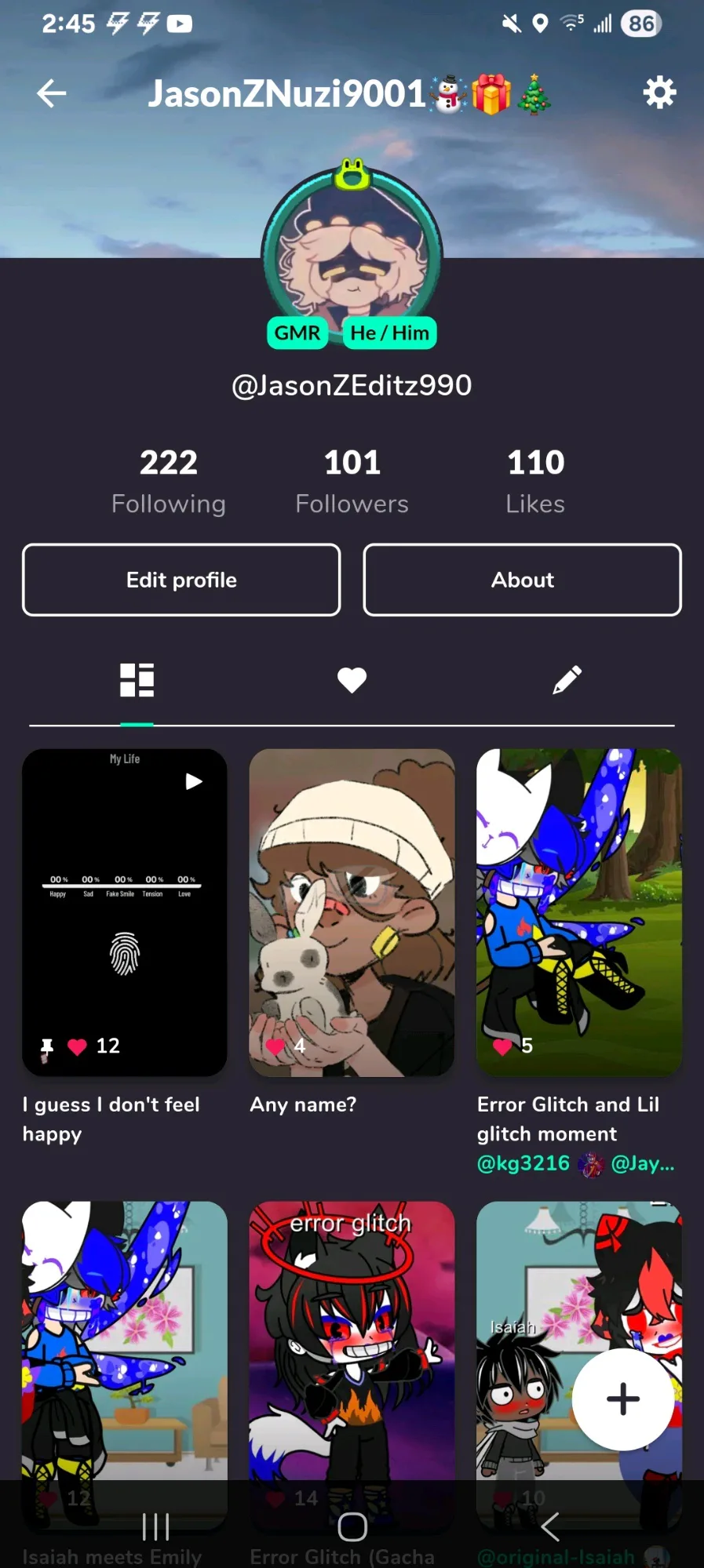Switch to the posts grid tab
The image size is (704, 1568).
(137, 680)
